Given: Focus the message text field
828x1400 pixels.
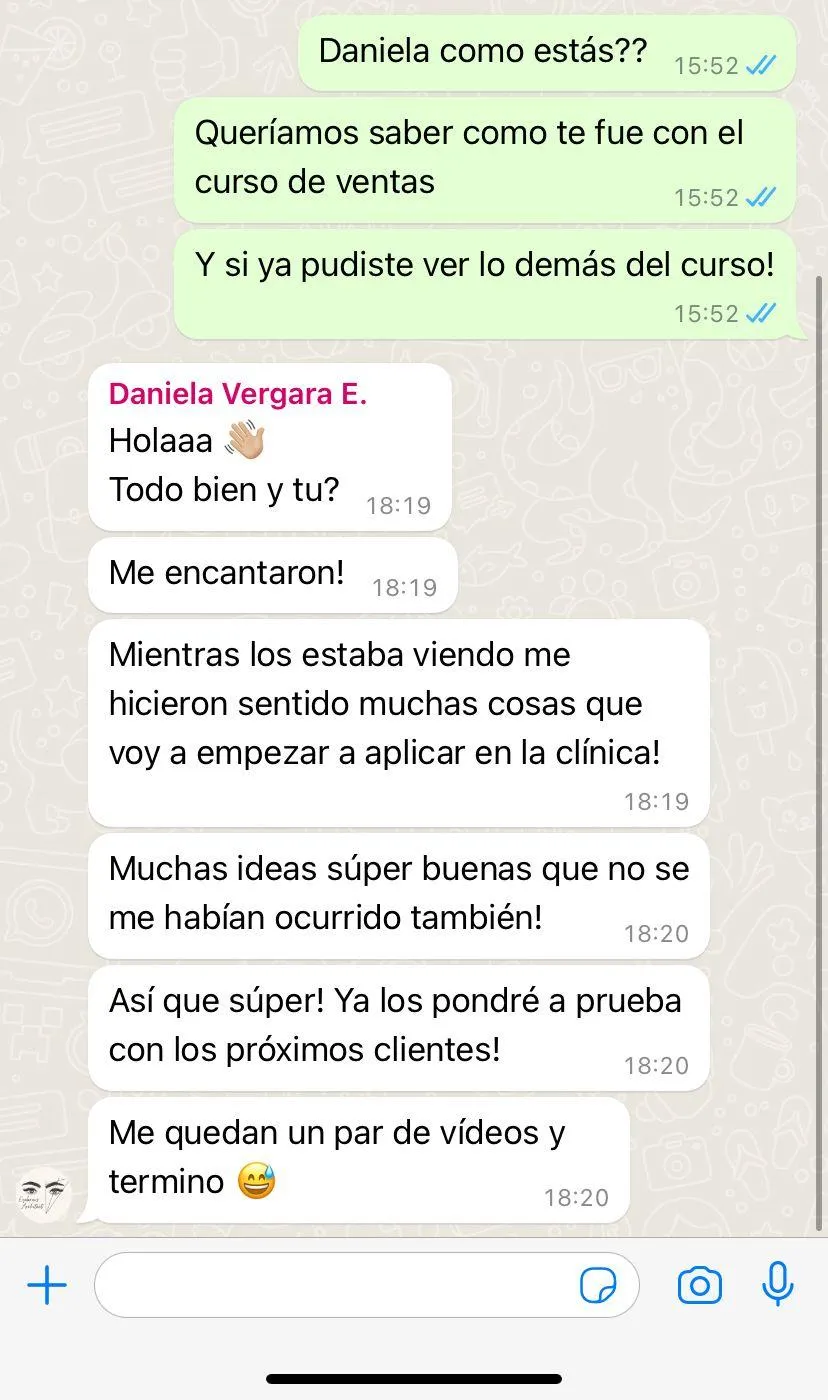Looking at the screenshot, I should click(366, 1285).
